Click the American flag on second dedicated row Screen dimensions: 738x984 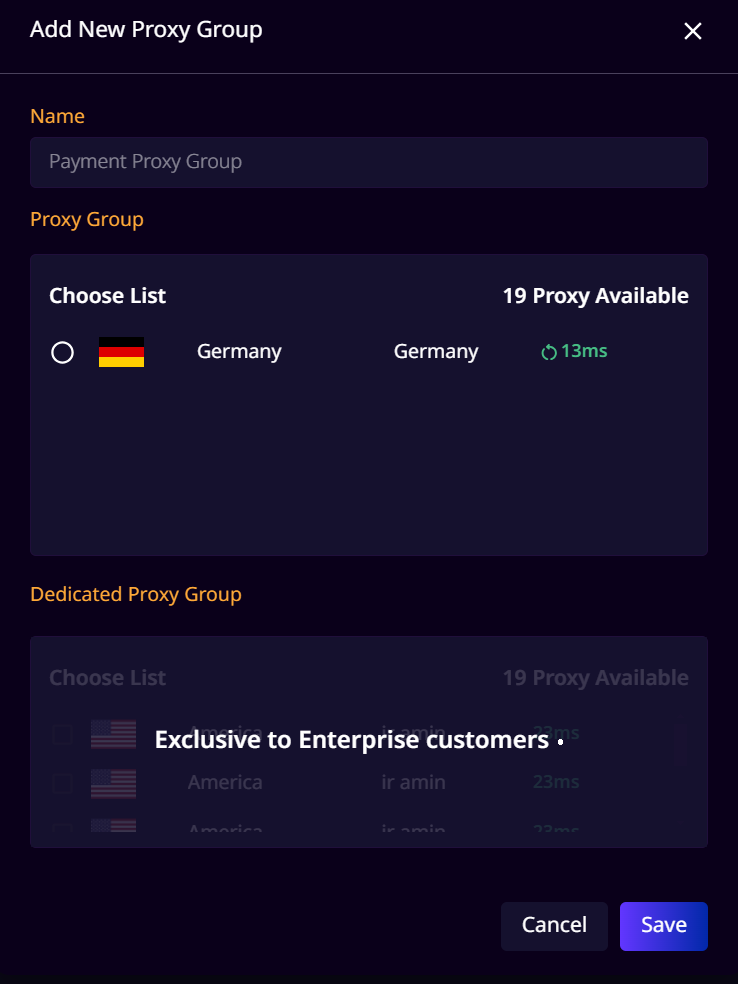pos(113,783)
